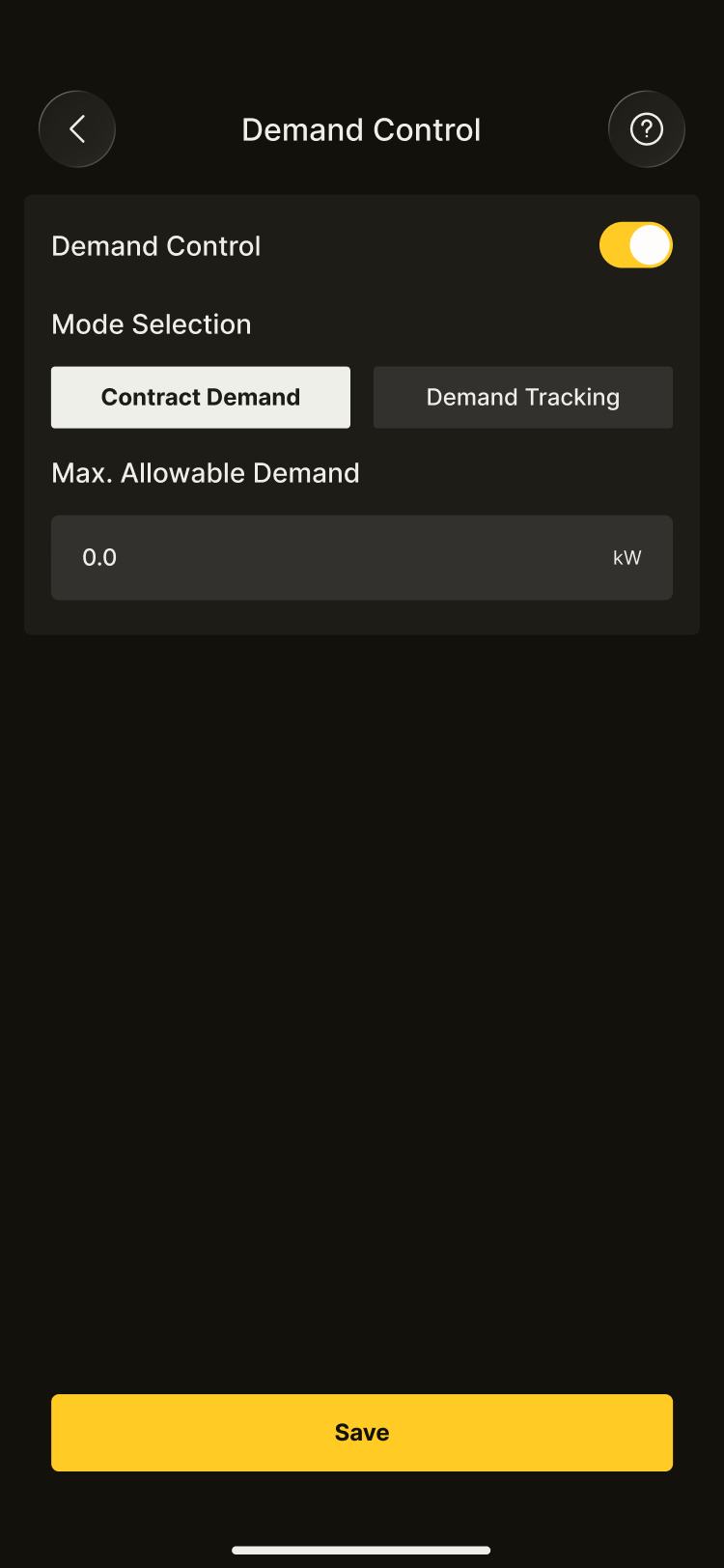Select the Contract Demand mode
This screenshot has height=1568, width=724.
click(201, 397)
